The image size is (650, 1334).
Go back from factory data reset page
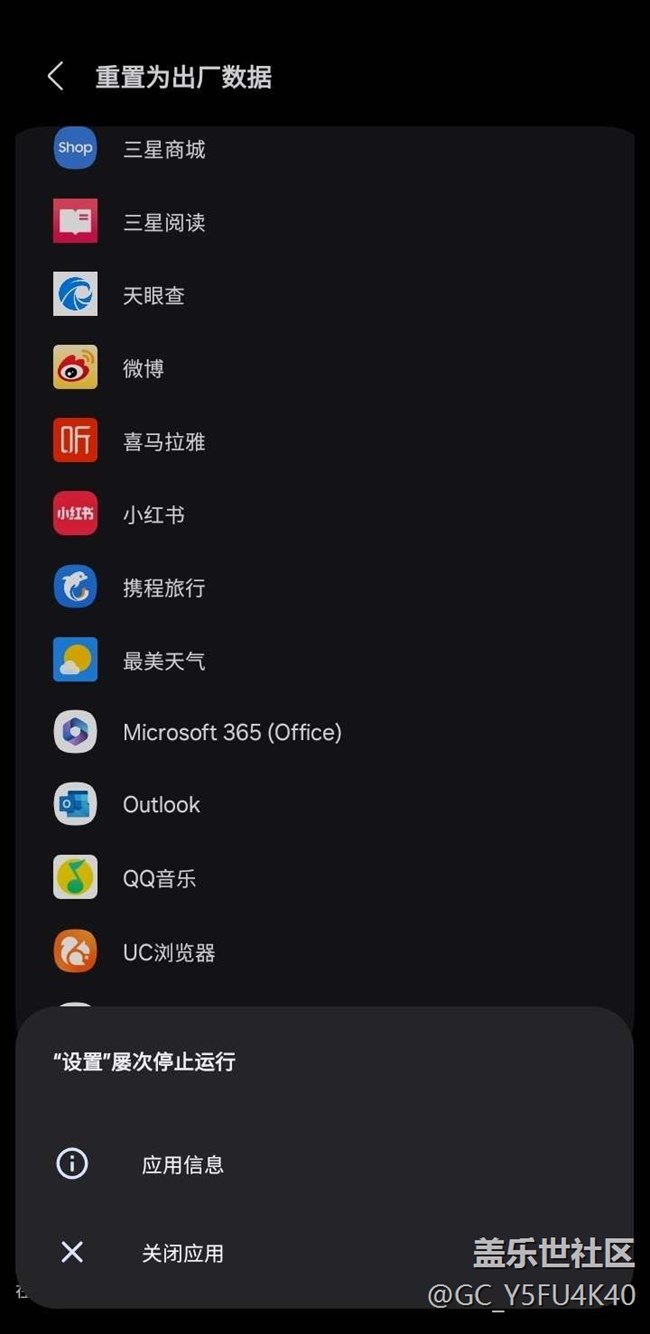coord(56,76)
